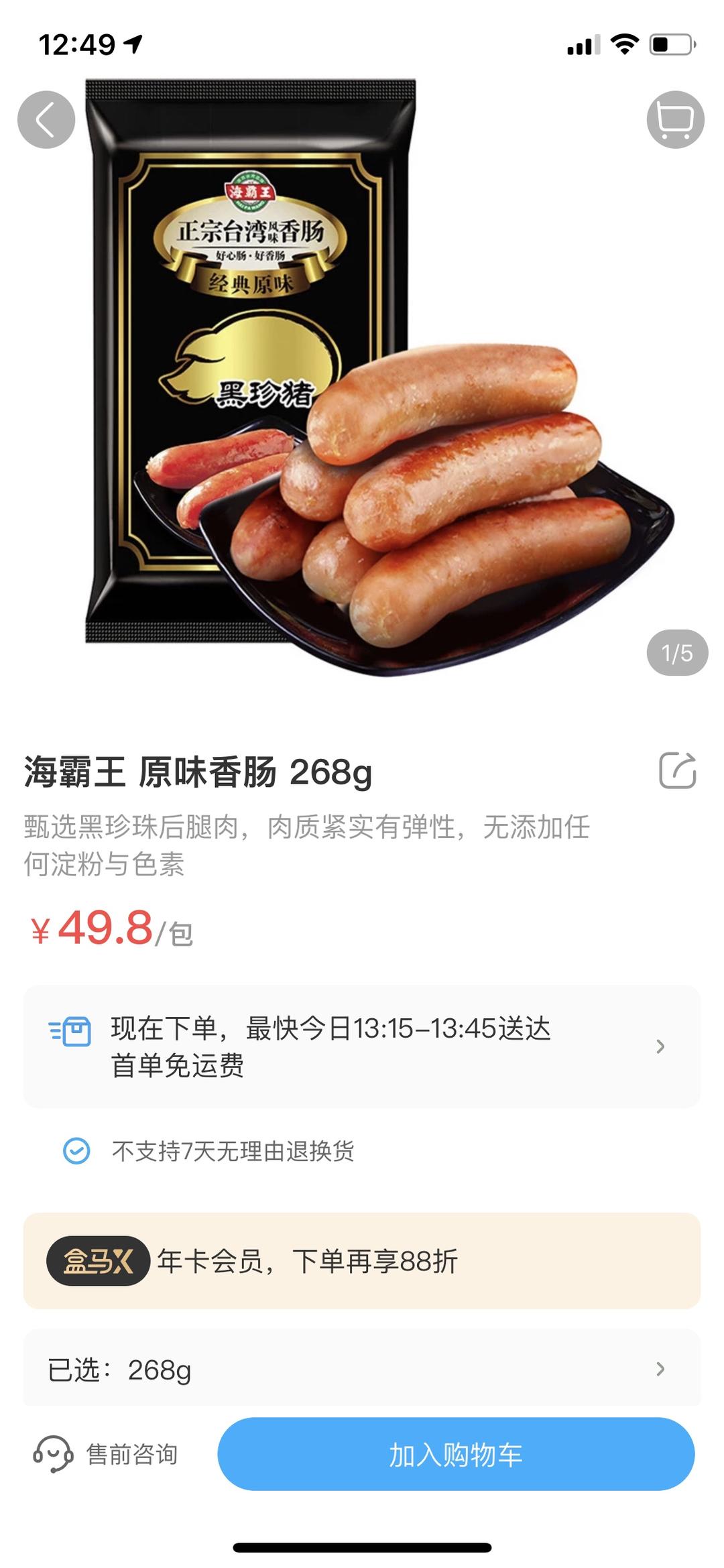Go back using the top-left arrow

point(46,119)
